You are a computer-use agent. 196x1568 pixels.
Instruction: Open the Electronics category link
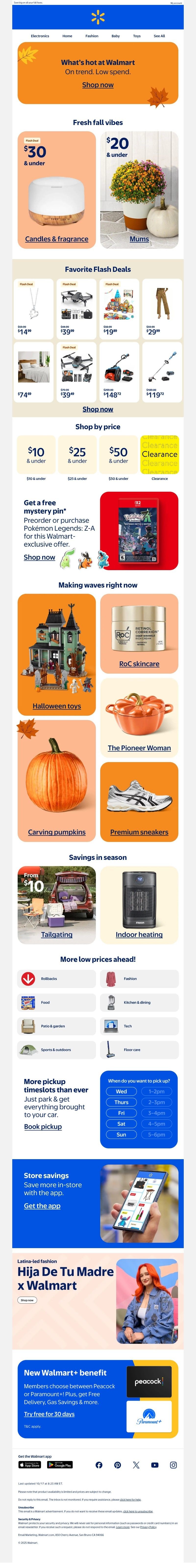(40, 36)
